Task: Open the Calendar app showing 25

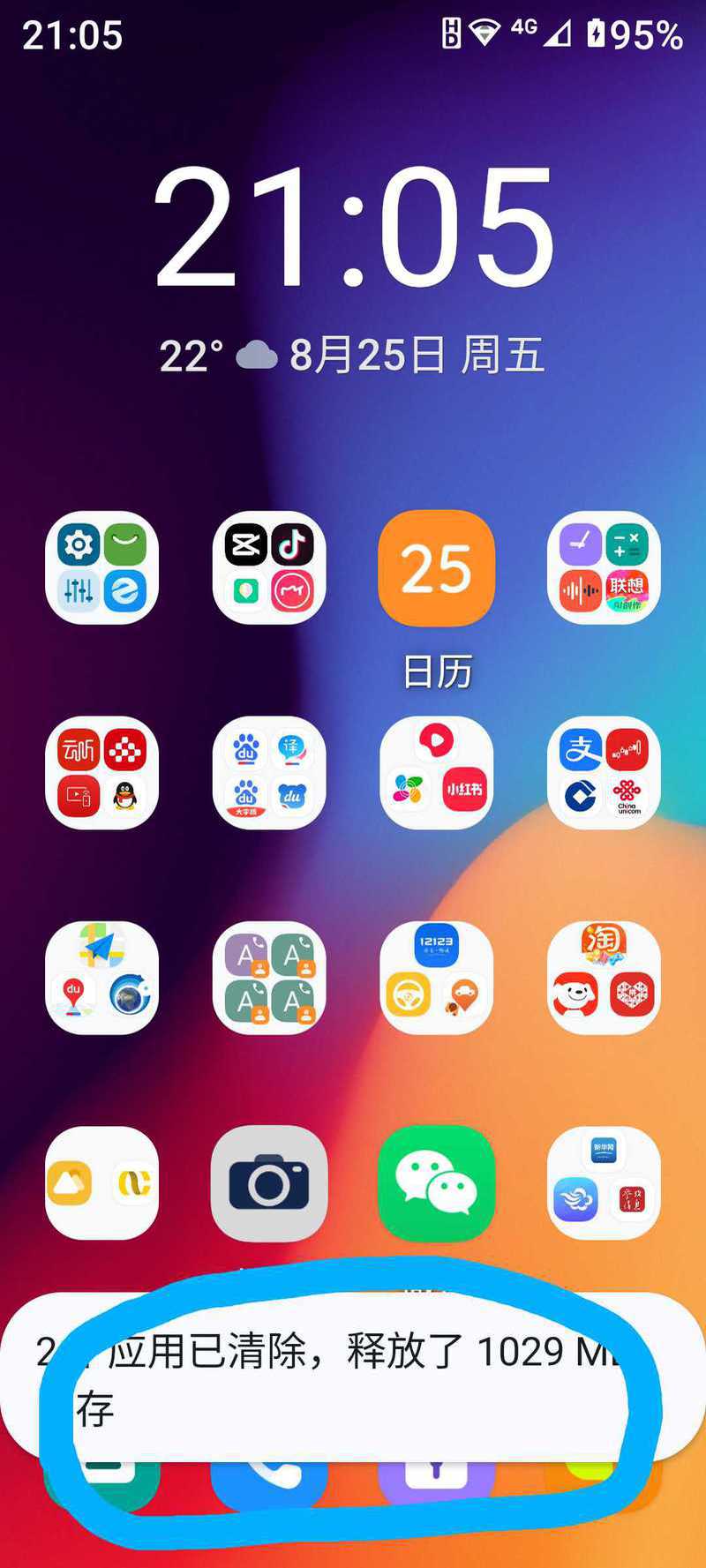Action: pyautogui.click(x=436, y=568)
